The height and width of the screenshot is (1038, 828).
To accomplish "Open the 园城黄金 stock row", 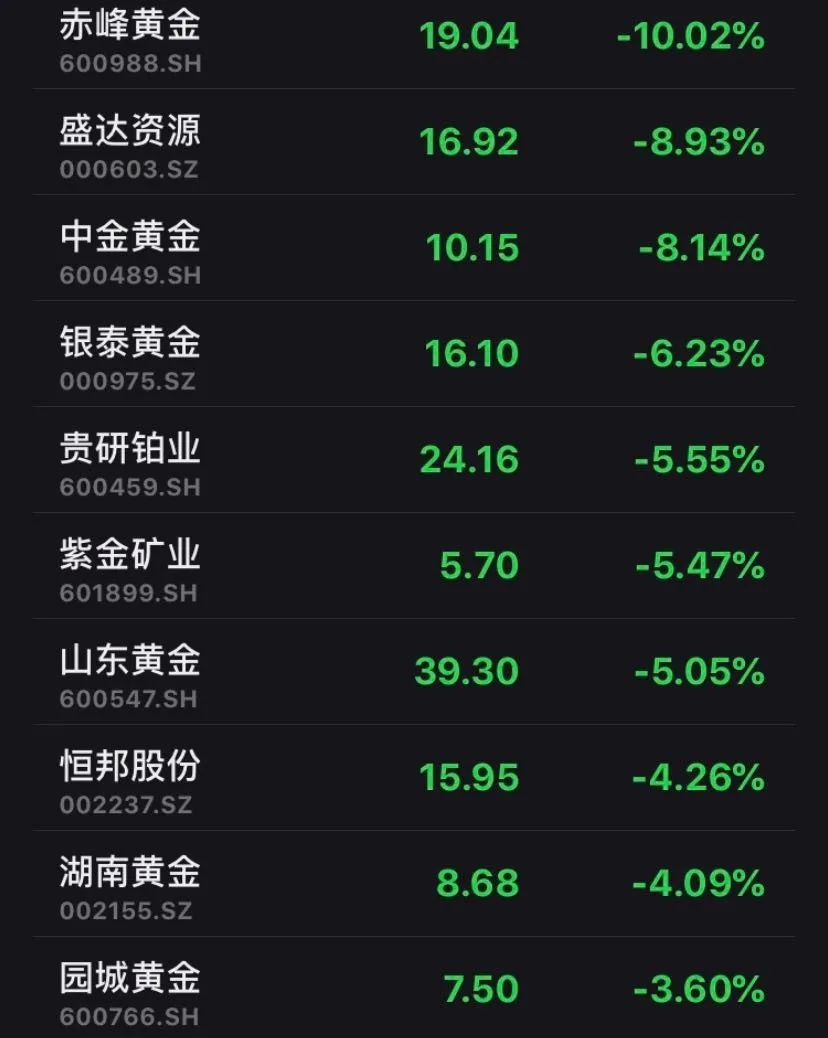I will 130,990.
